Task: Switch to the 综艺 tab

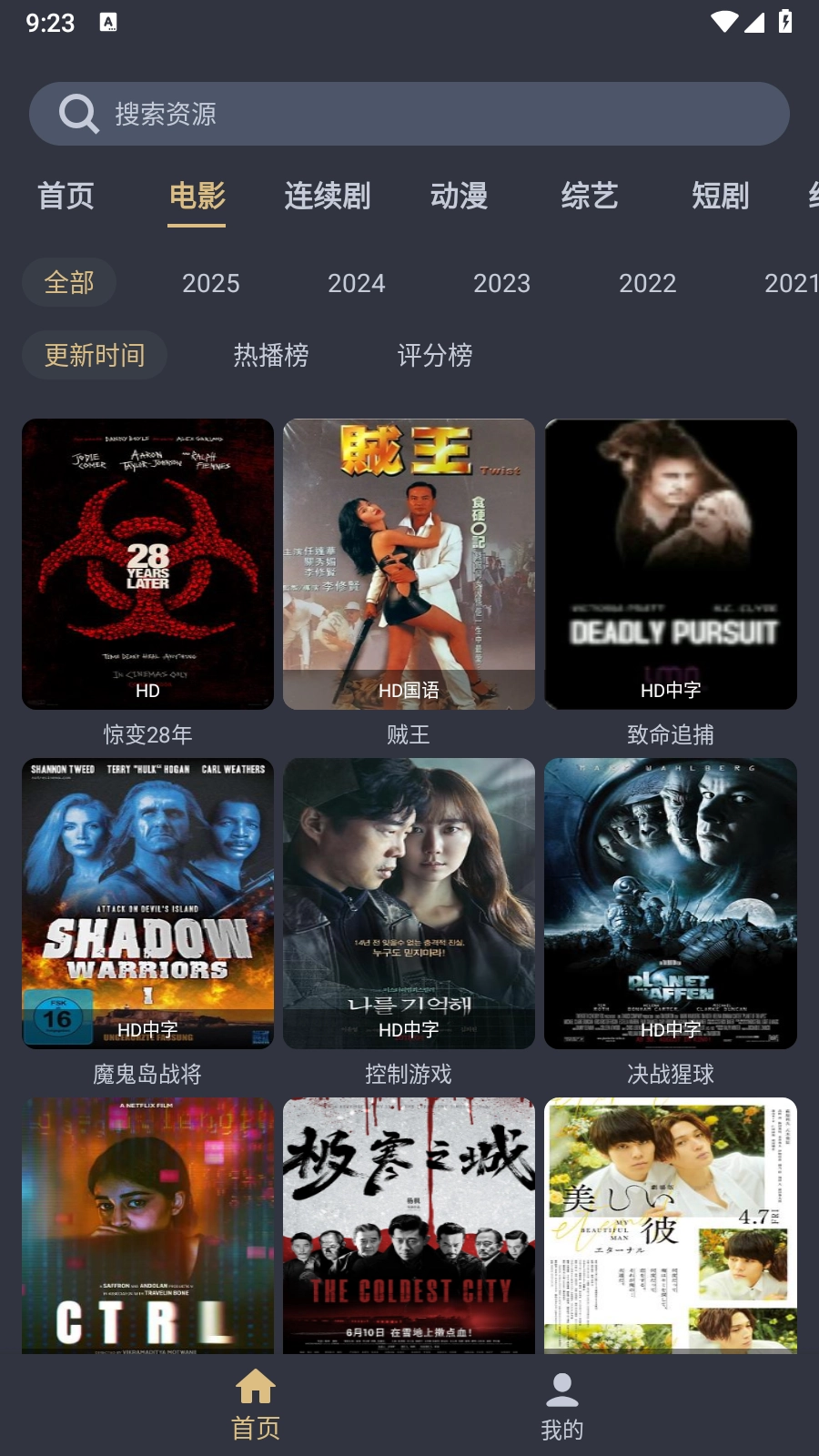Action: pyautogui.click(x=590, y=197)
